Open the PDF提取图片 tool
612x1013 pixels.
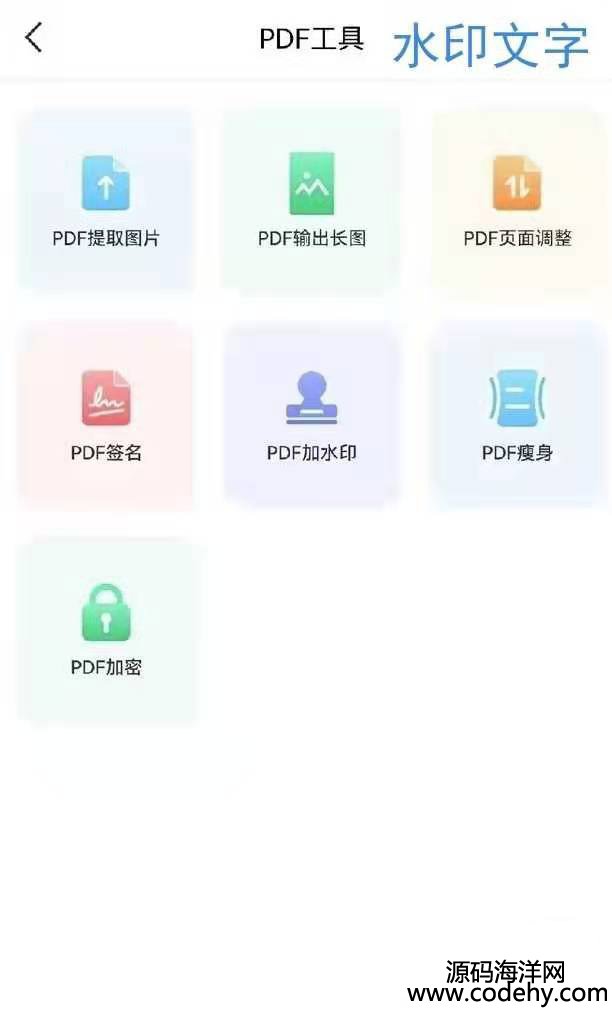click(106, 200)
